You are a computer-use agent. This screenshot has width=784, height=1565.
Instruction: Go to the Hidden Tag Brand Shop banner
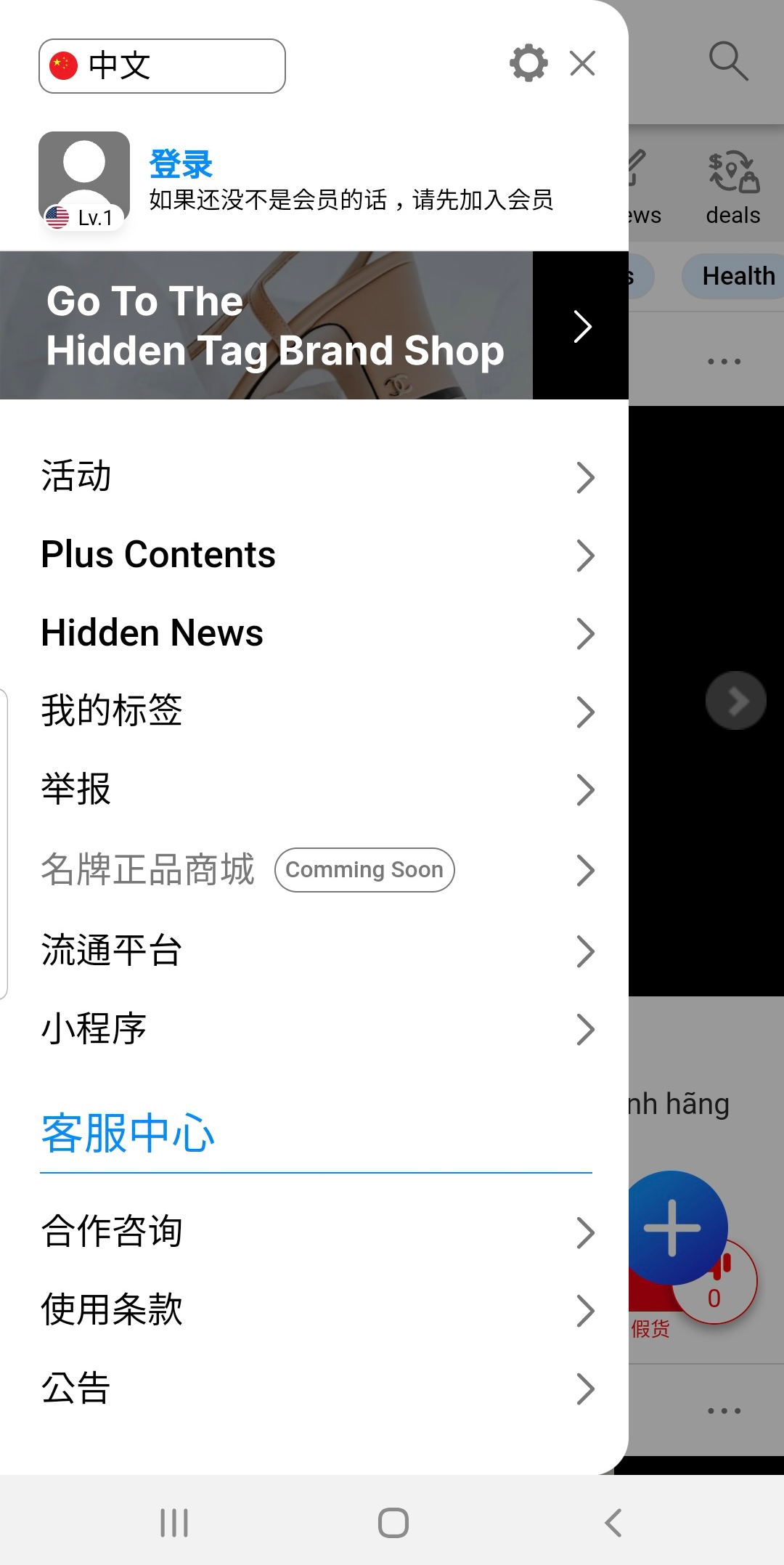tap(314, 325)
